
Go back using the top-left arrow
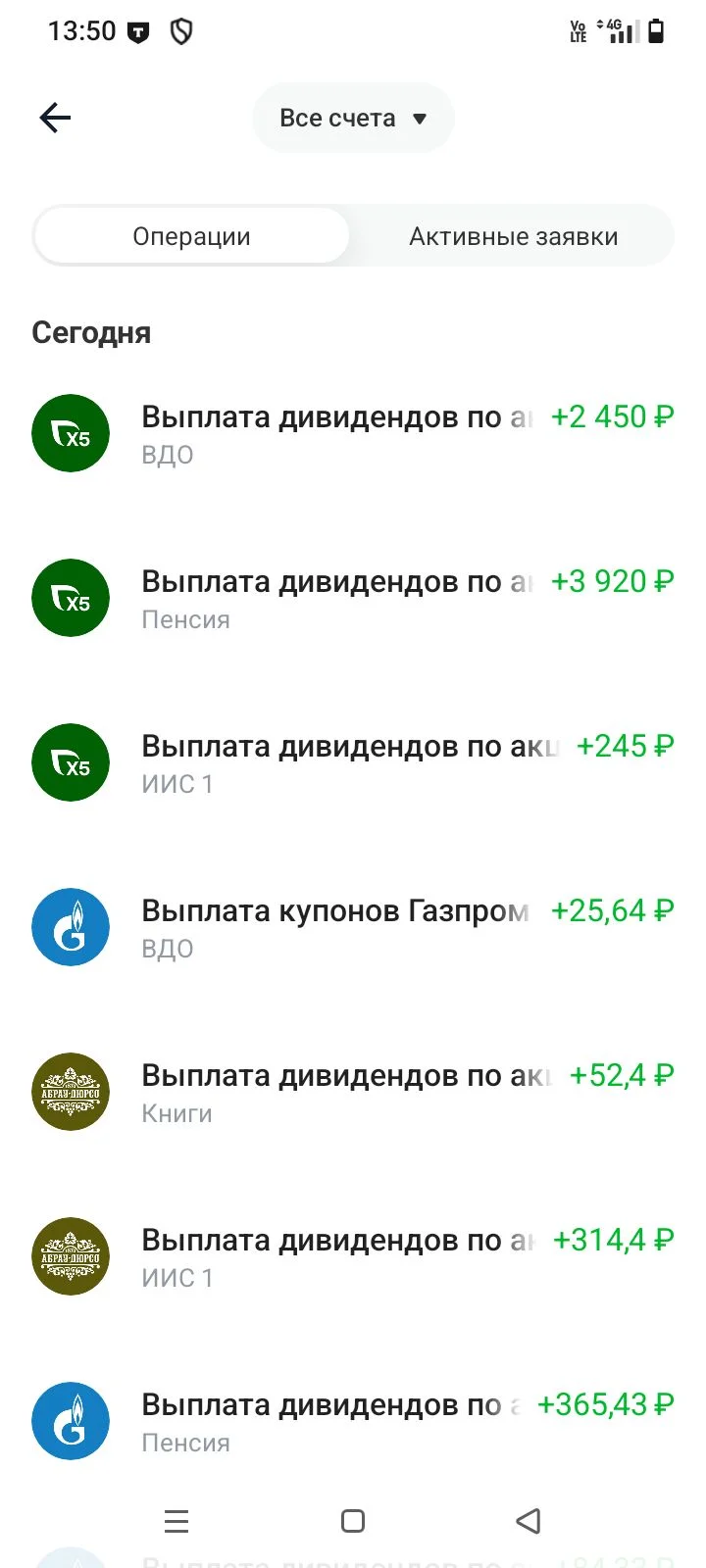(55, 119)
